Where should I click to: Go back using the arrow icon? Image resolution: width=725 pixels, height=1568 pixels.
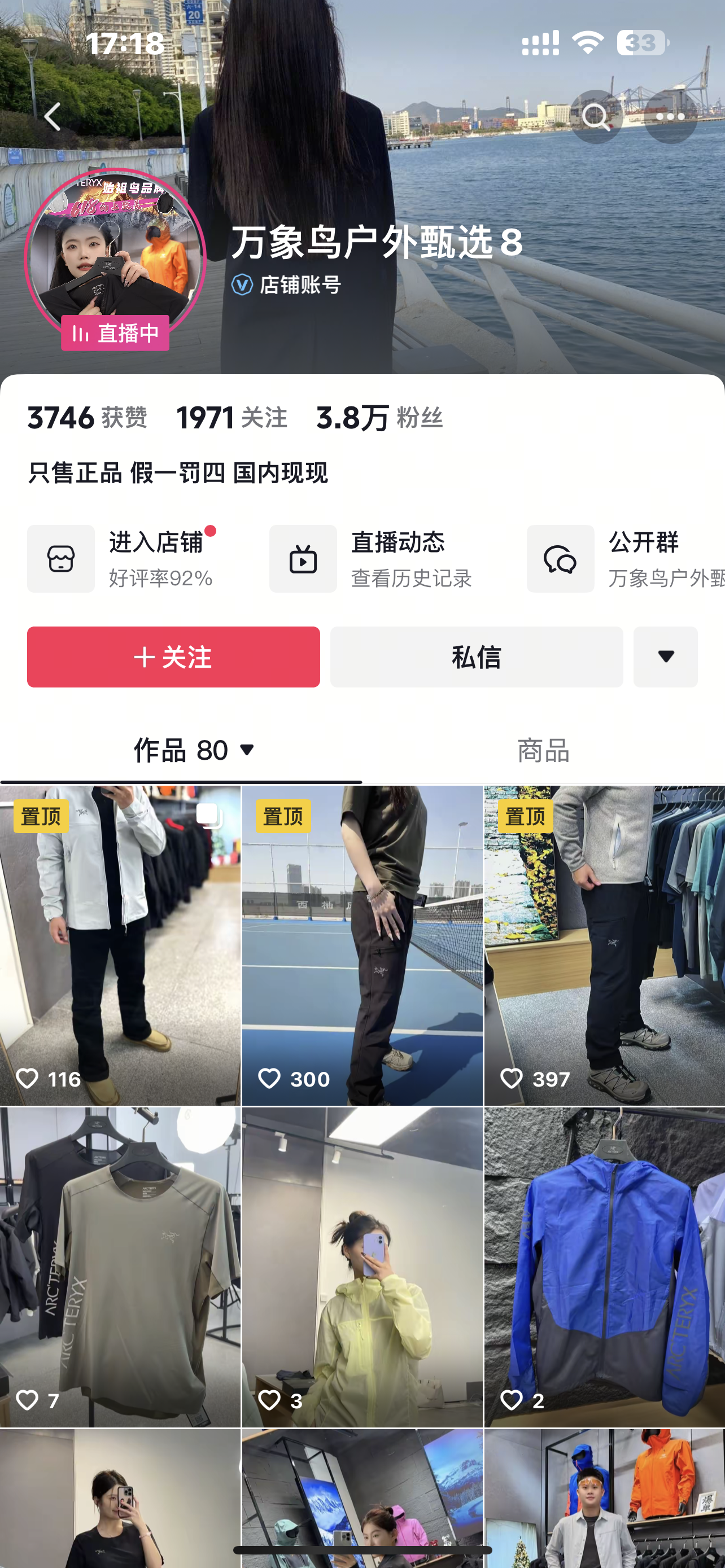(x=53, y=116)
